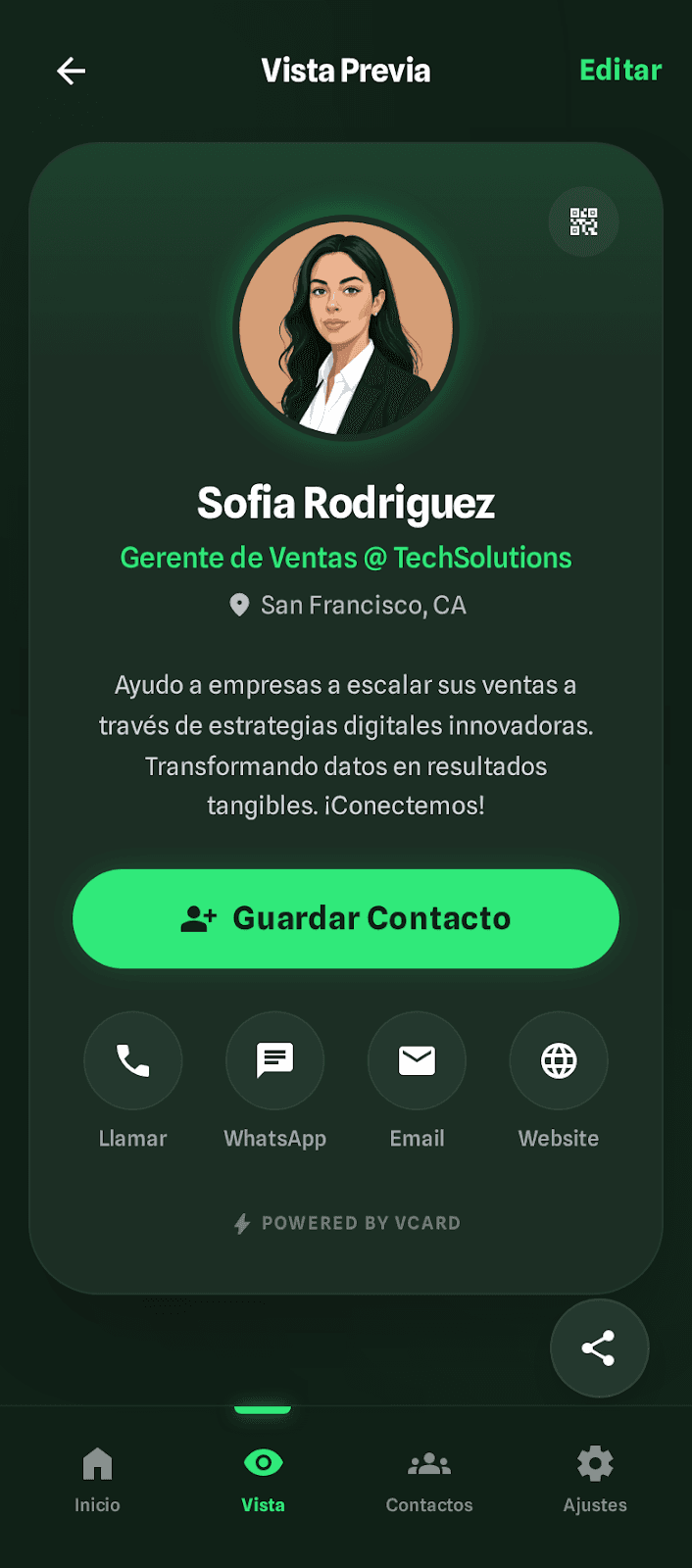The image size is (692, 1568).
Task: Select the Vista tab
Action: pyautogui.click(x=263, y=1480)
